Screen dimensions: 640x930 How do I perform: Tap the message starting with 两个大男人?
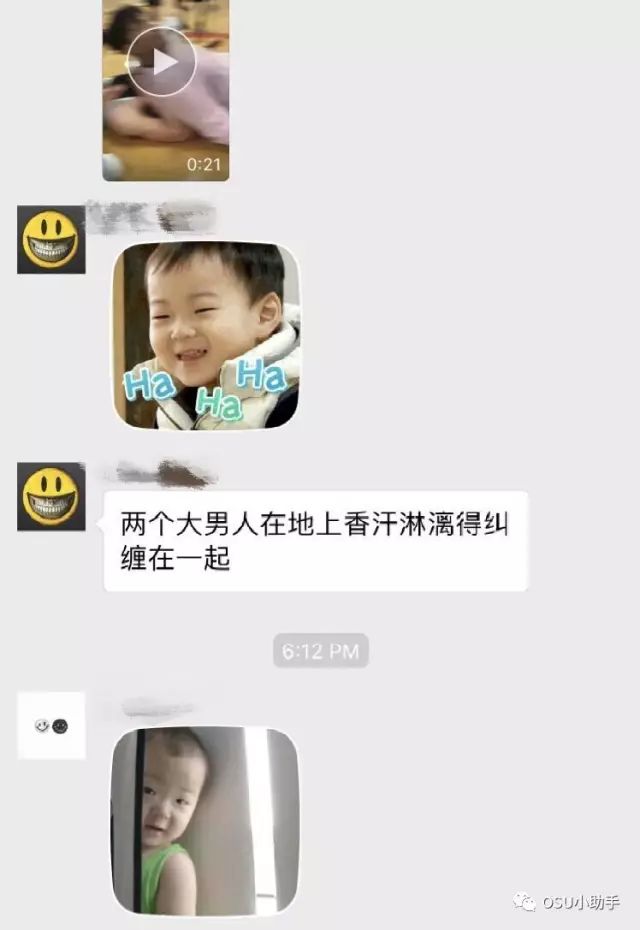315,540
